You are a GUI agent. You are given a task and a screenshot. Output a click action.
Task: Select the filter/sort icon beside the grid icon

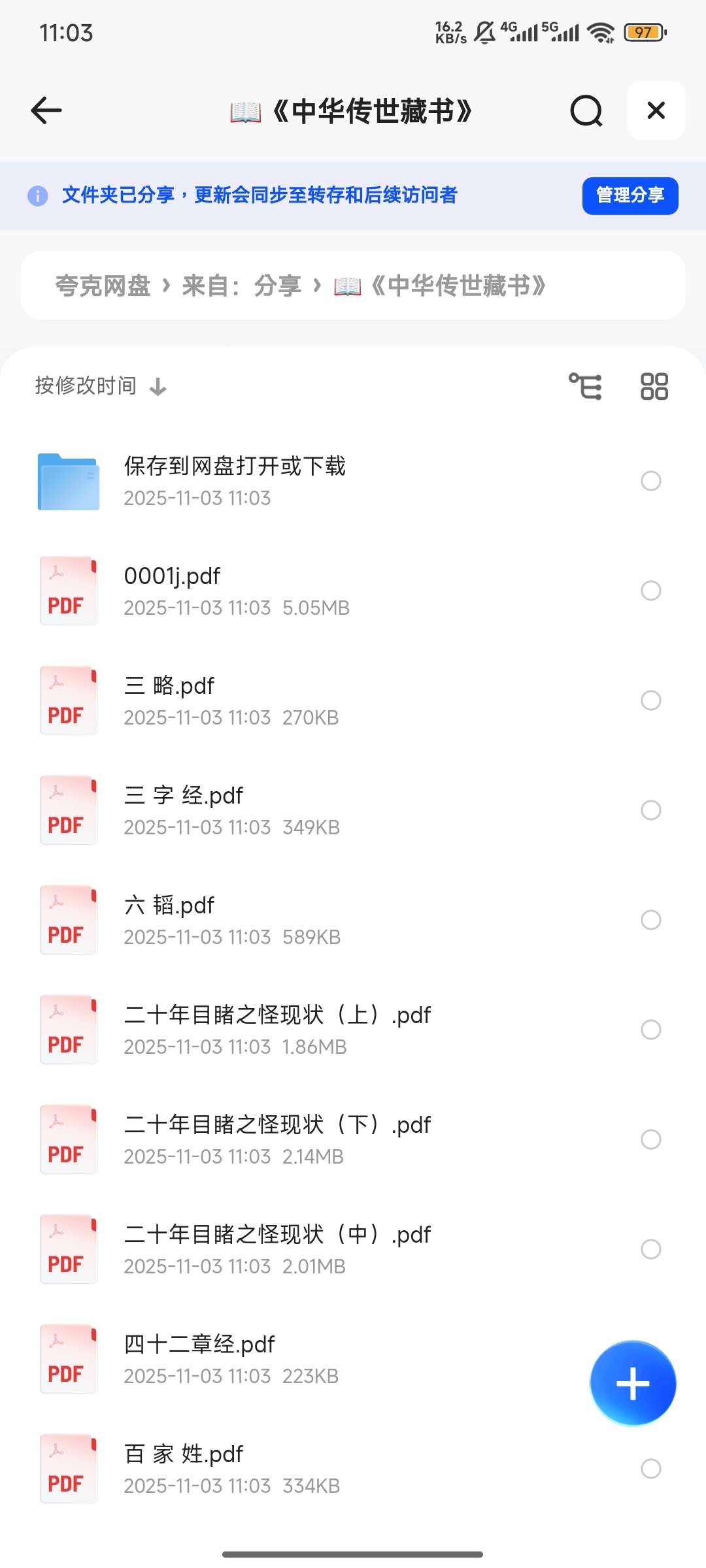(x=585, y=386)
